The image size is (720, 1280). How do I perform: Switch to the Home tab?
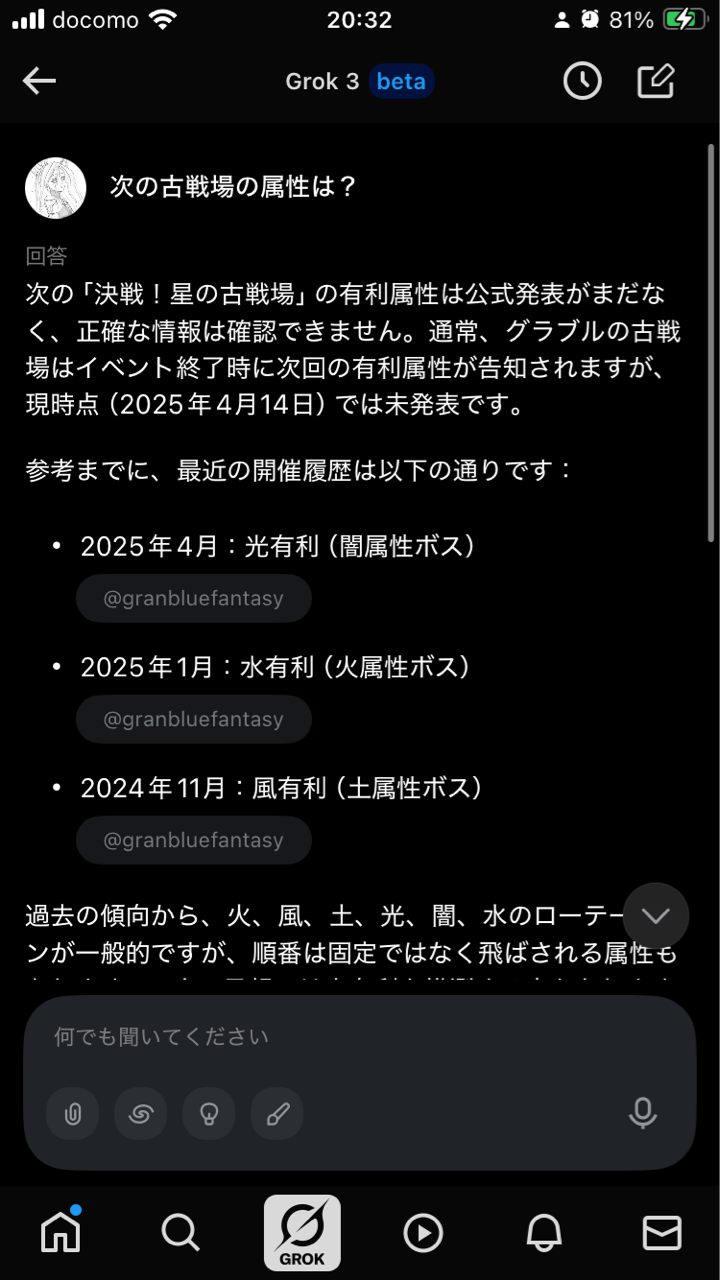point(60,1233)
